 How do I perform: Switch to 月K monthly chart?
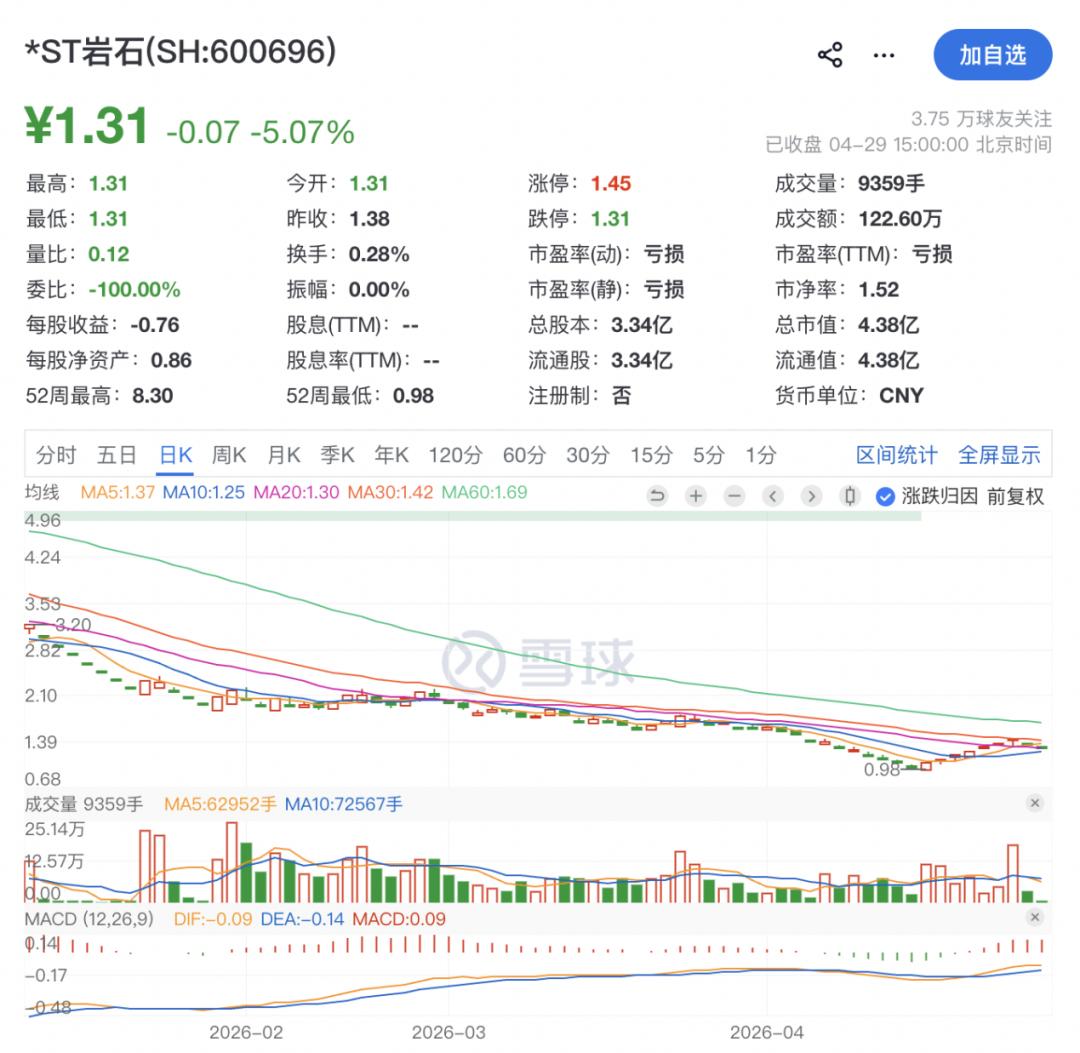click(x=284, y=456)
